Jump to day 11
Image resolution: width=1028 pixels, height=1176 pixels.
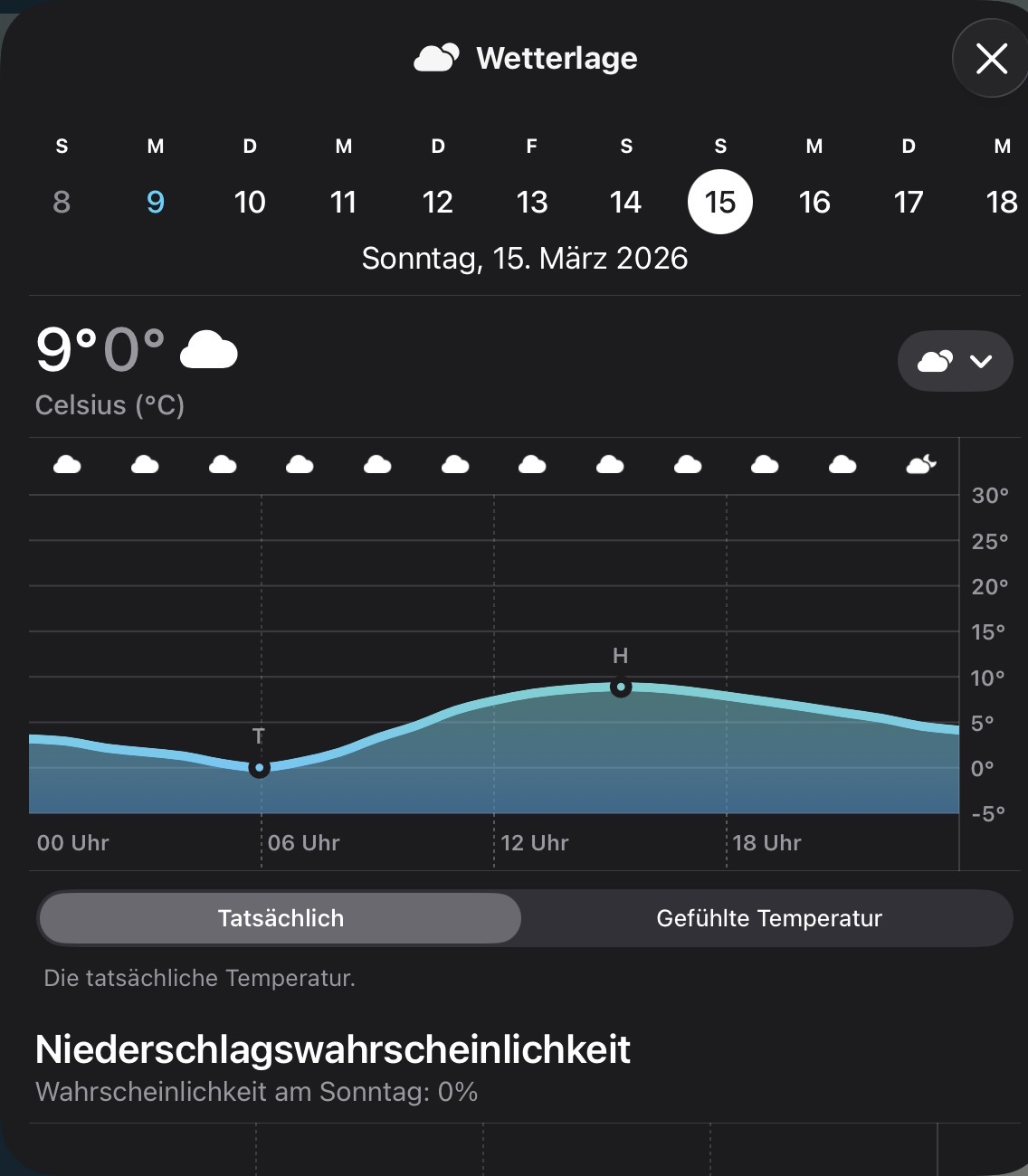pos(344,202)
